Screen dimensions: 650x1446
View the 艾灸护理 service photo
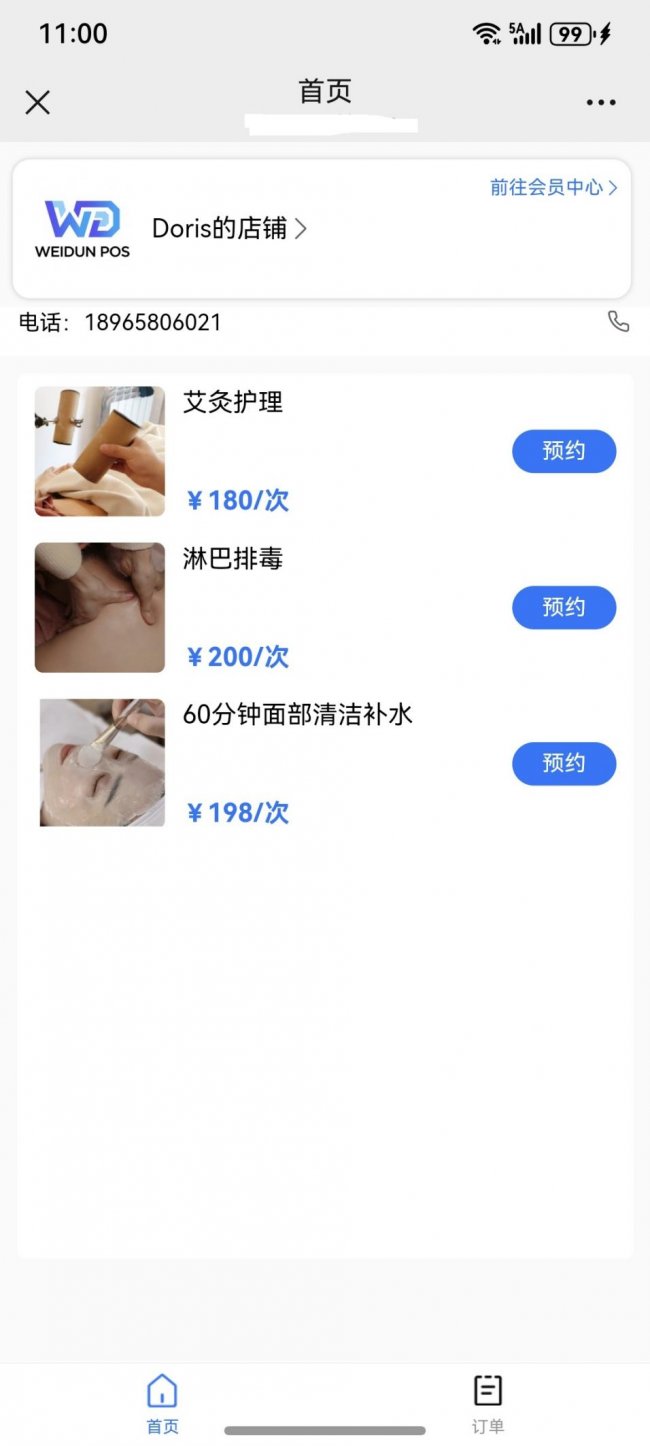[100, 451]
